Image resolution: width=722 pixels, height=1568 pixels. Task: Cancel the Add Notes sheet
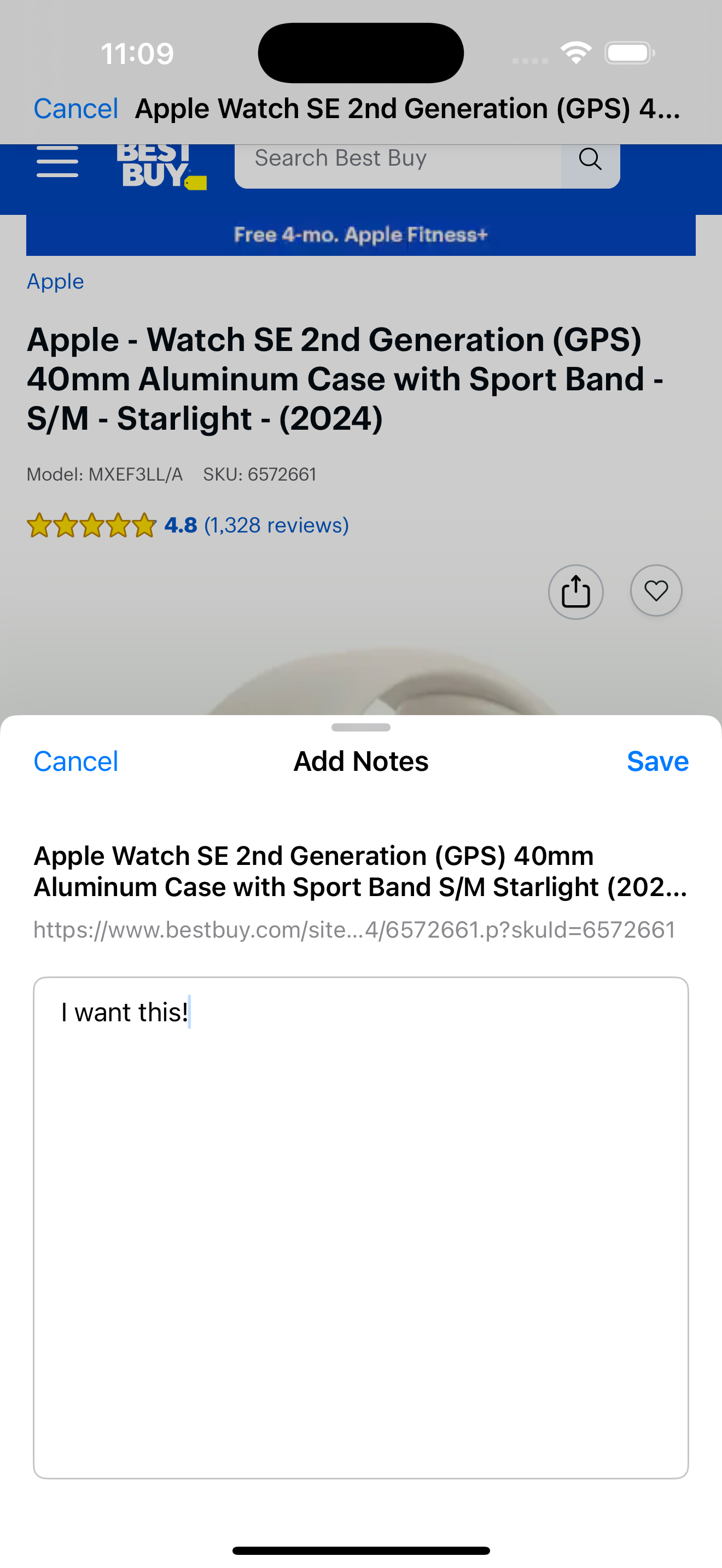[x=75, y=760]
